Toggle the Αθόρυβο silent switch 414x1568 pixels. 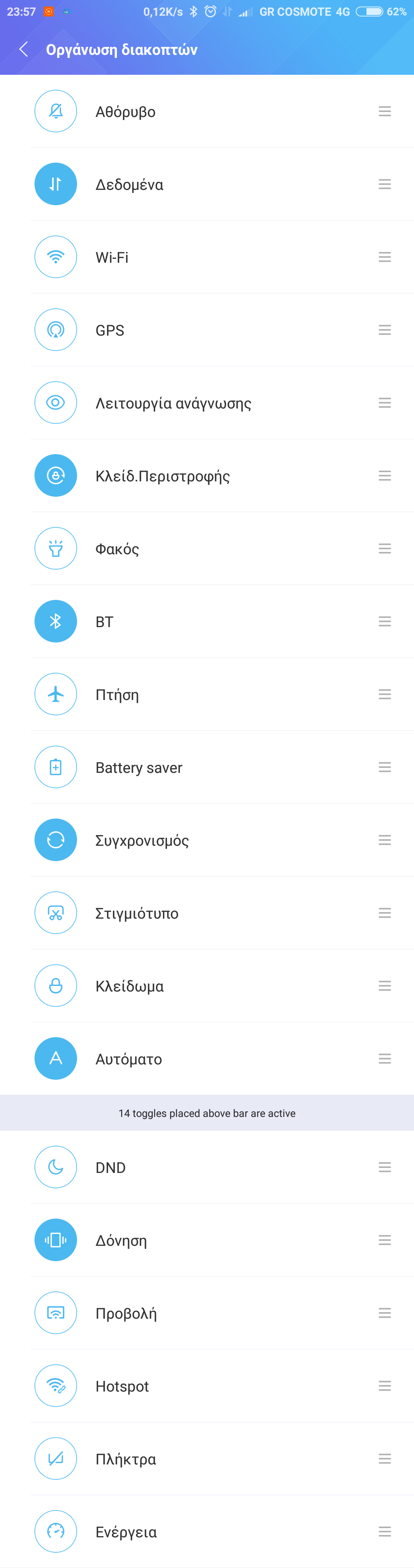pos(55,111)
